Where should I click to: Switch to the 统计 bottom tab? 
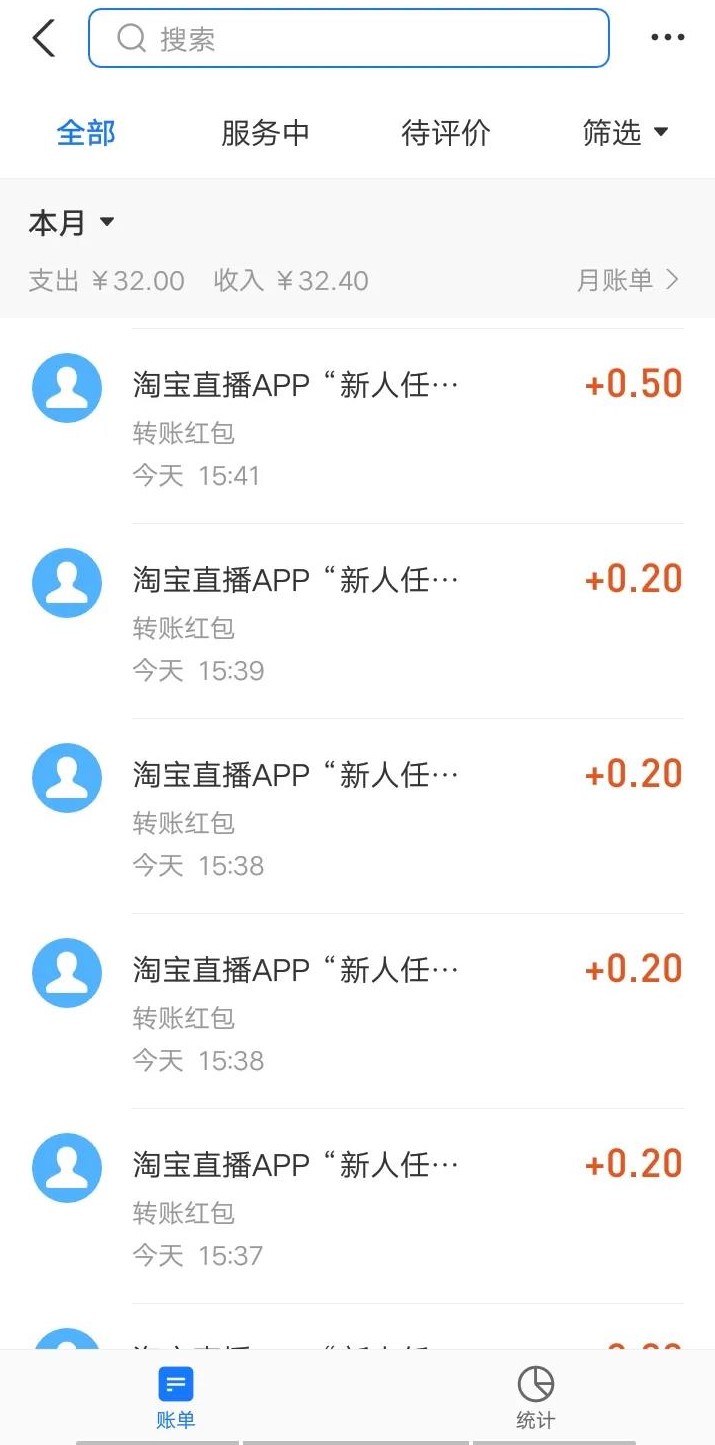(x=535, y=1397)
